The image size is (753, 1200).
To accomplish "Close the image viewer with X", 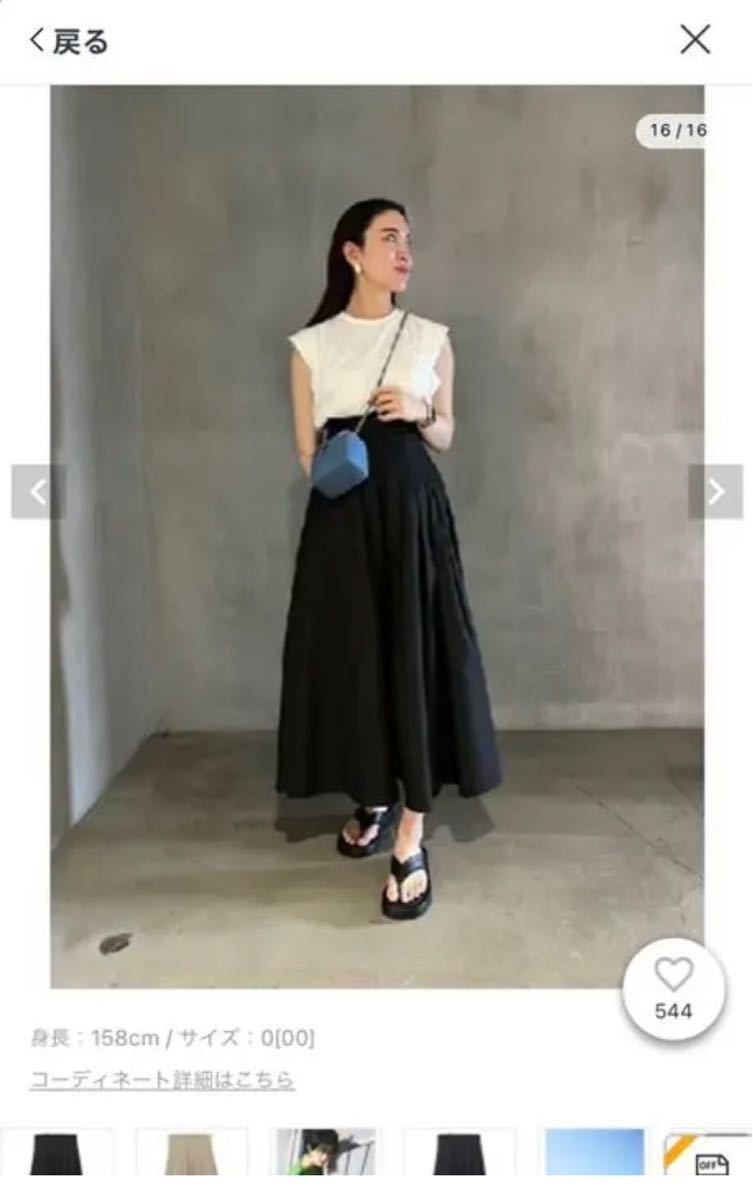I will coord(695,40).
